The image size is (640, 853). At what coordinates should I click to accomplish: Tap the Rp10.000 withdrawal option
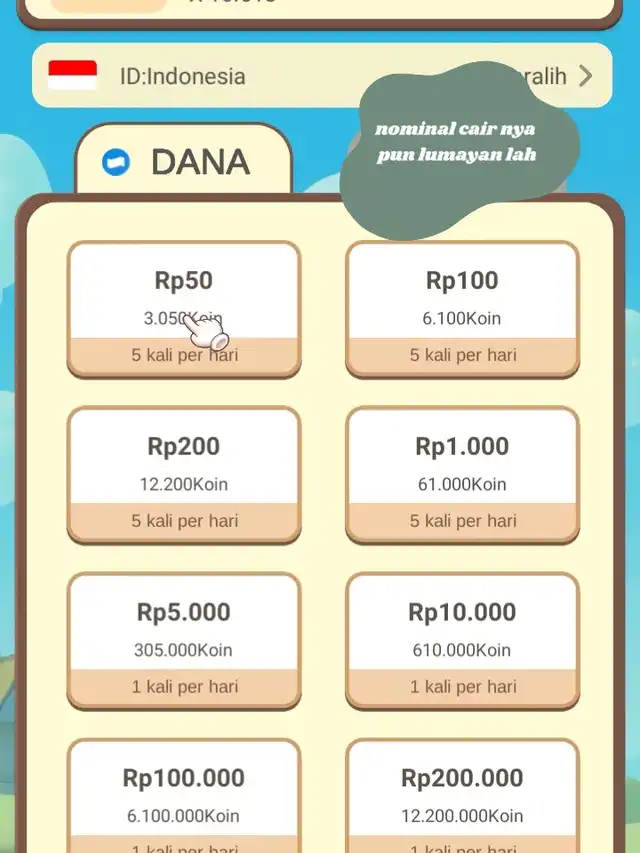pyautogui.click(x=463, y=641)
